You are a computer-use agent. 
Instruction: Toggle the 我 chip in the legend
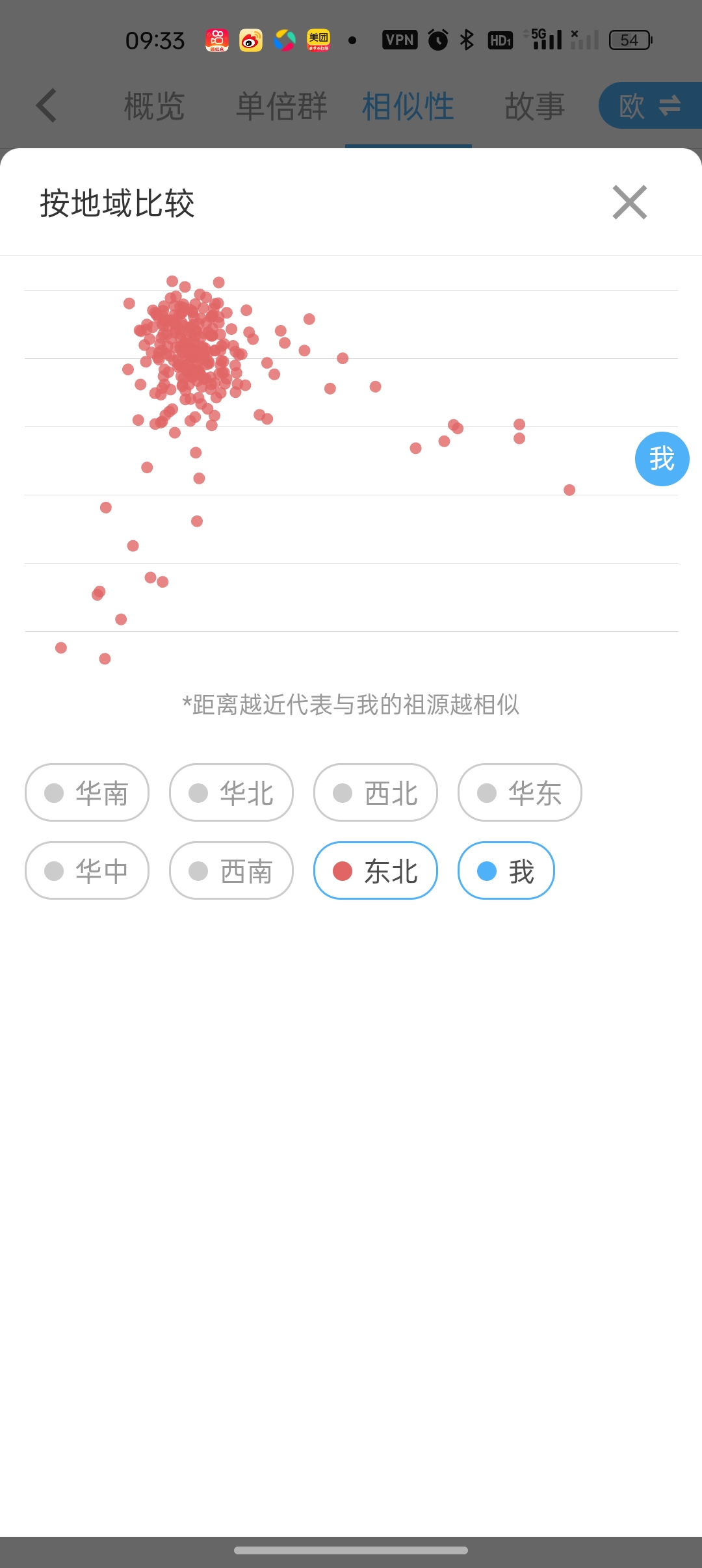(506, 870)
